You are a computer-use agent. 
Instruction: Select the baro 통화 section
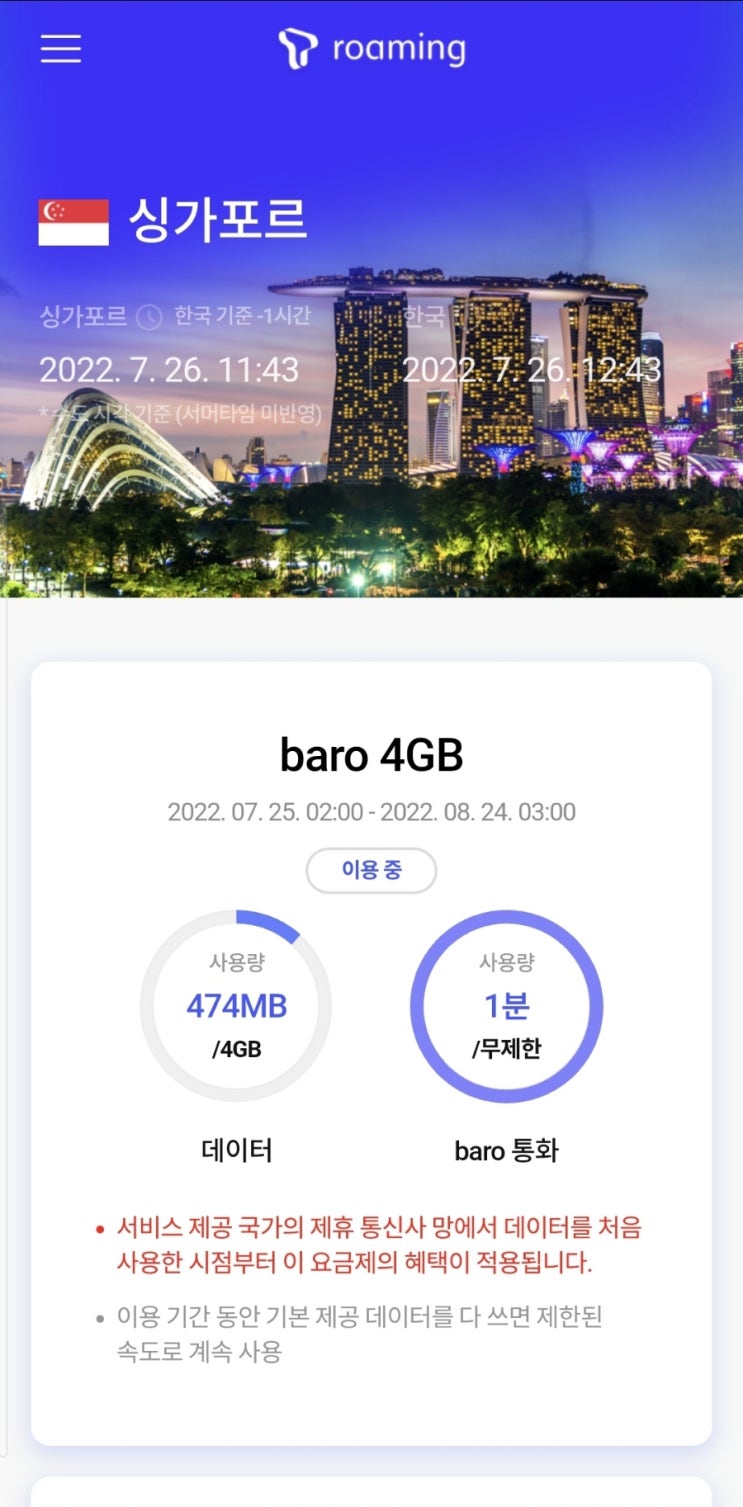tap(508, 1150)
